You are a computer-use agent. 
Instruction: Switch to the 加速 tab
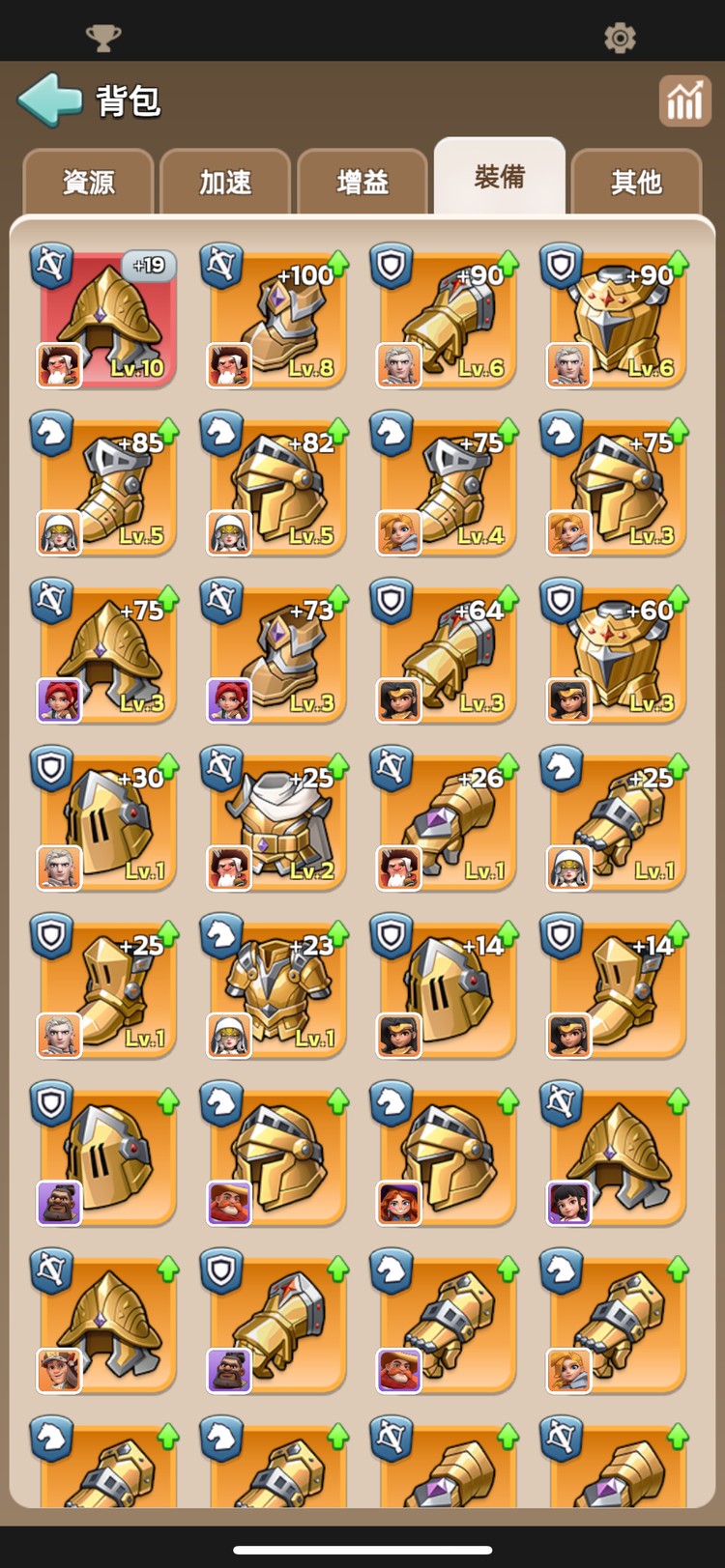pyautogui.click(x=225, y=182)
